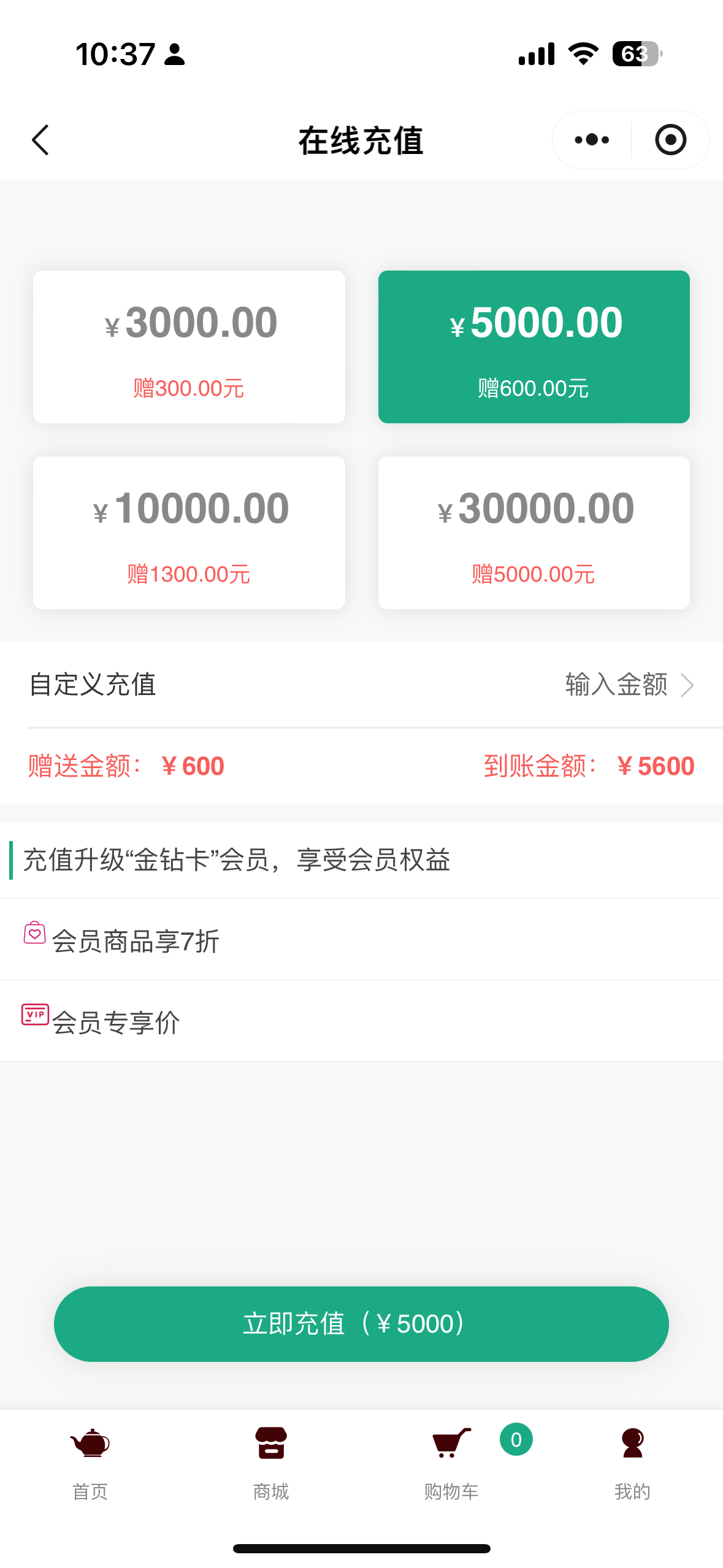Screen dimensions: 723x1568
Task: Go back from the 在线充值 page
Action: pyautogui.click(x=40, y=140)
